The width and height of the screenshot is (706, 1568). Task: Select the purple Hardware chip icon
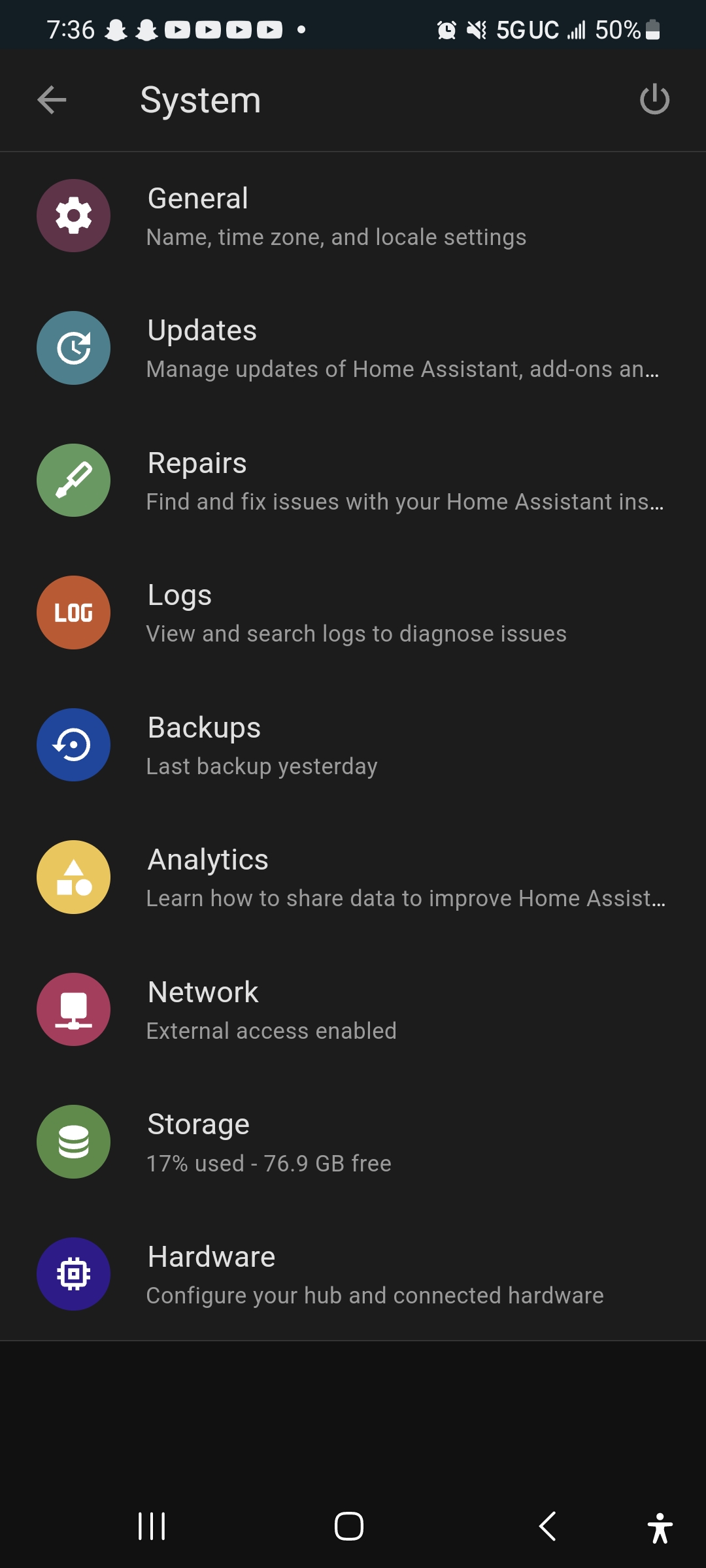click(73, 1274)
